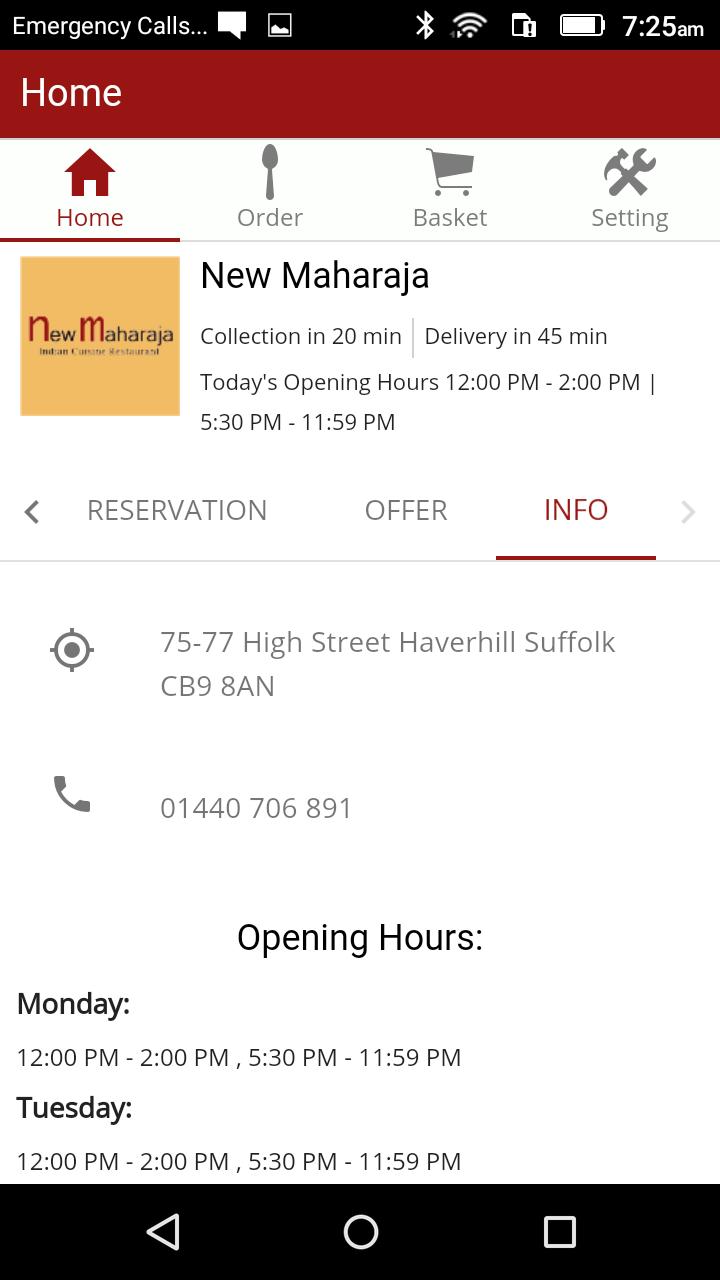Select the Home tab
Viewport: 720px width, 1280px height.
(90, 190)
